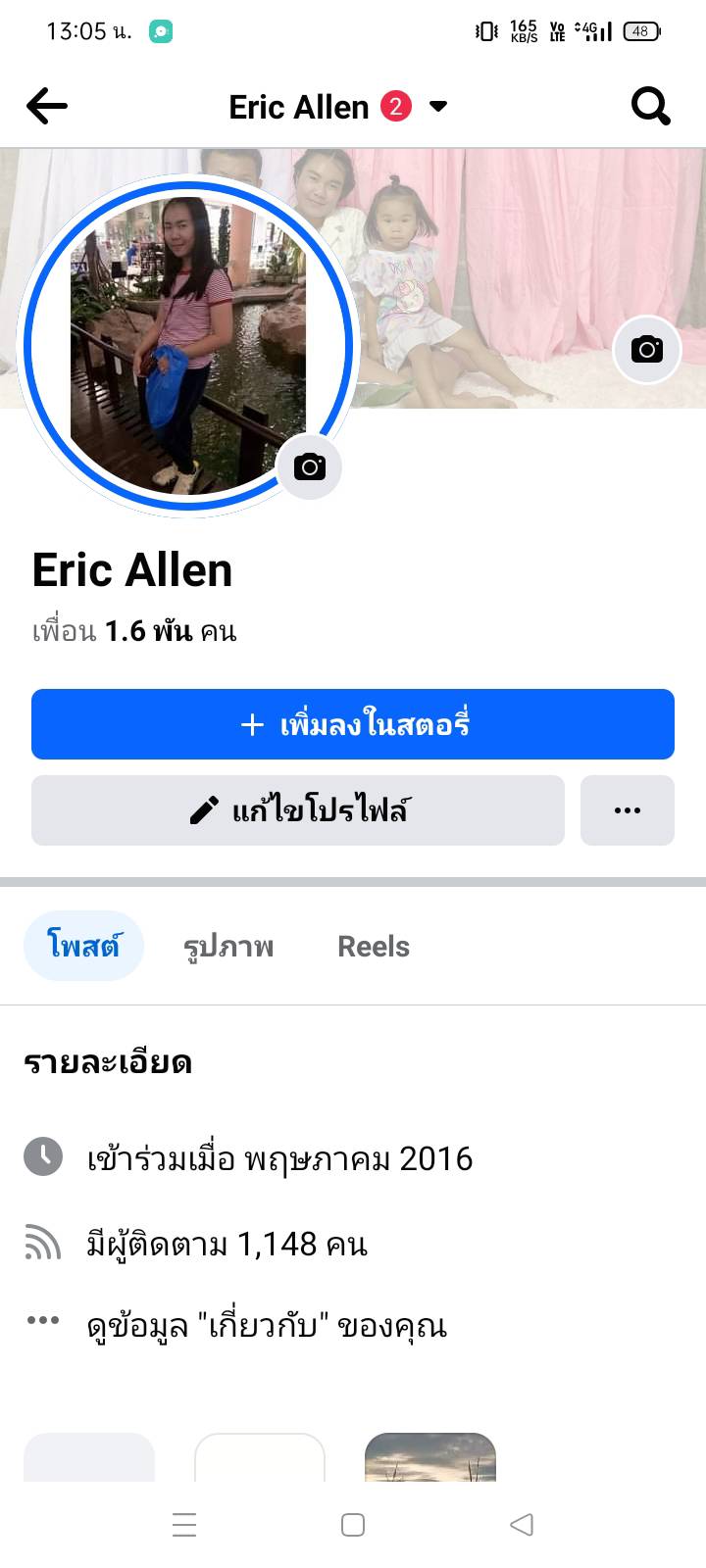The width and height of the screenshot is (706, 1568).
Task: Open ดูข้อมูล "เกี่ยวกับ" ของคุณ row
Action: point(267,1326)
